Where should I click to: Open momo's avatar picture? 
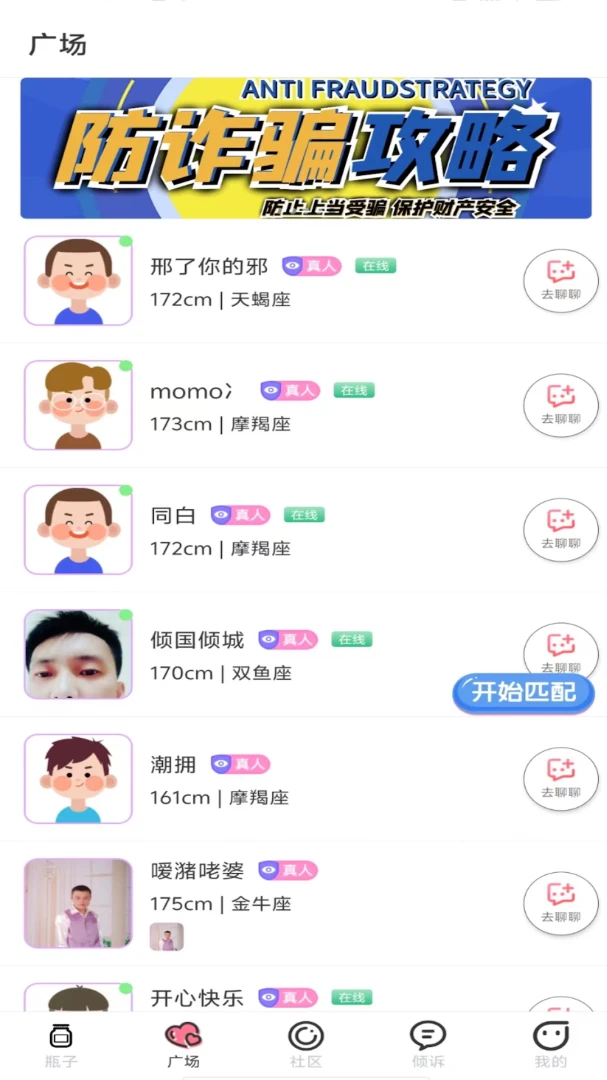point(78,405)
